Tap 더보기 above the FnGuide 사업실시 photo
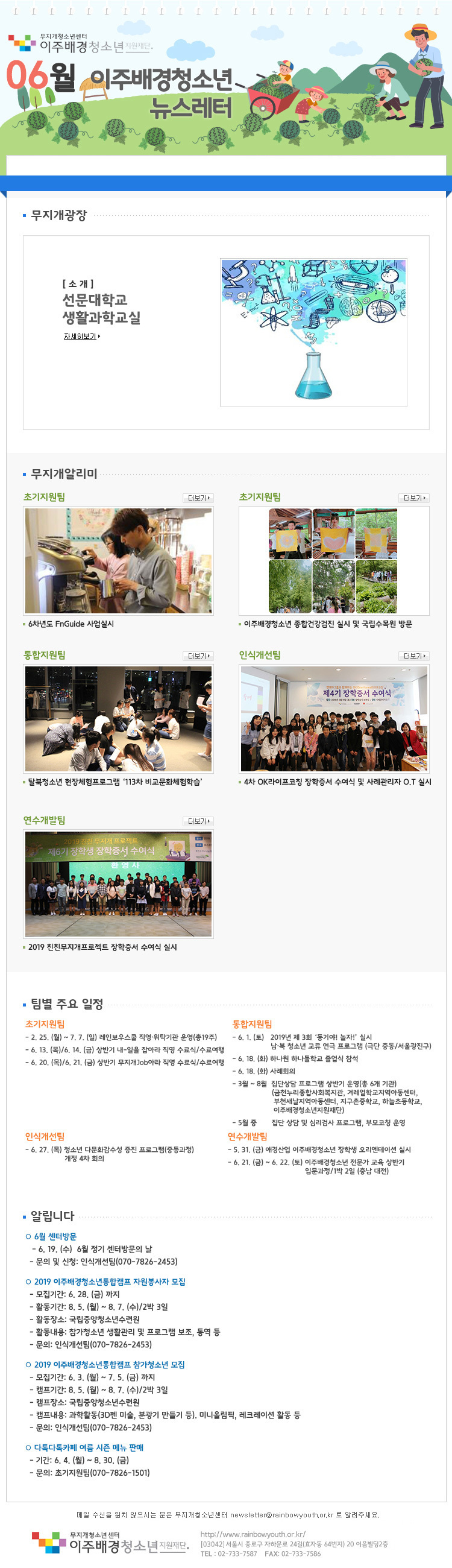Viewport: 452px width, 1568px height. pyautogui.click(x=198, y=498)
